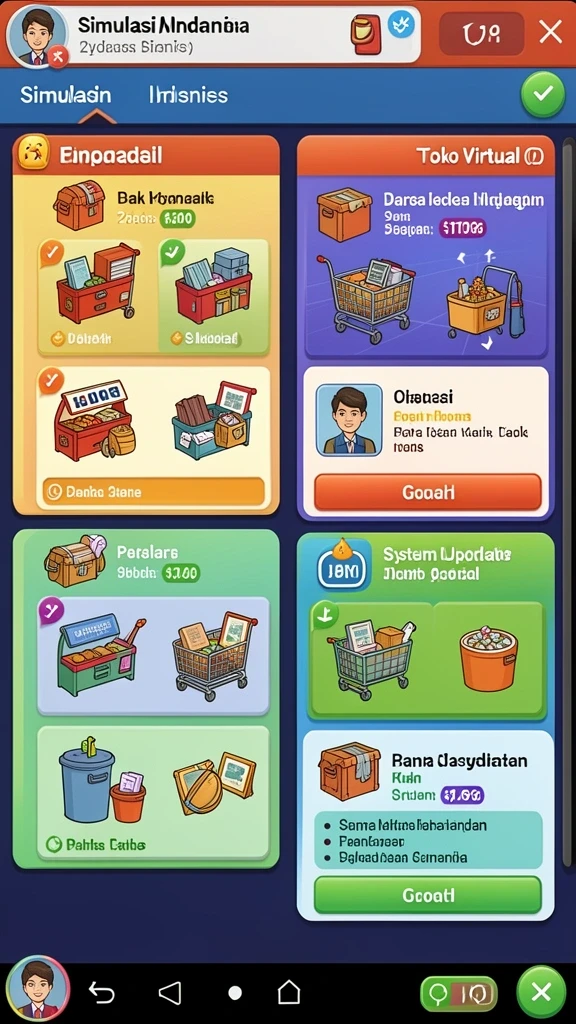Tap the green IQ pill button at bottom

(459, 994)
